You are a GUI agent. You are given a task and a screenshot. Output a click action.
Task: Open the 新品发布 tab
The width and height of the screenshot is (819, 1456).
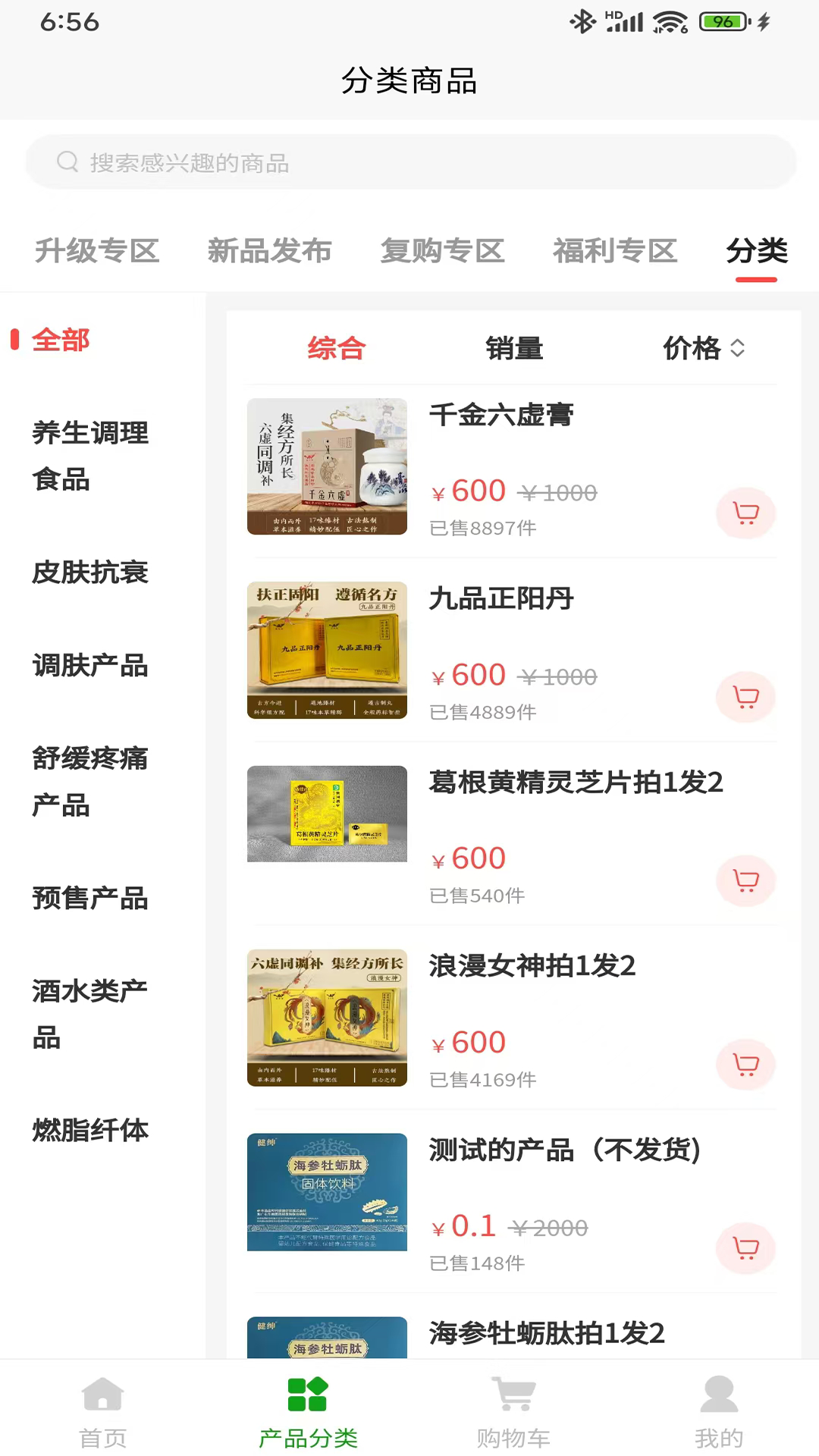pyautogui.click(x=269, y=251)
